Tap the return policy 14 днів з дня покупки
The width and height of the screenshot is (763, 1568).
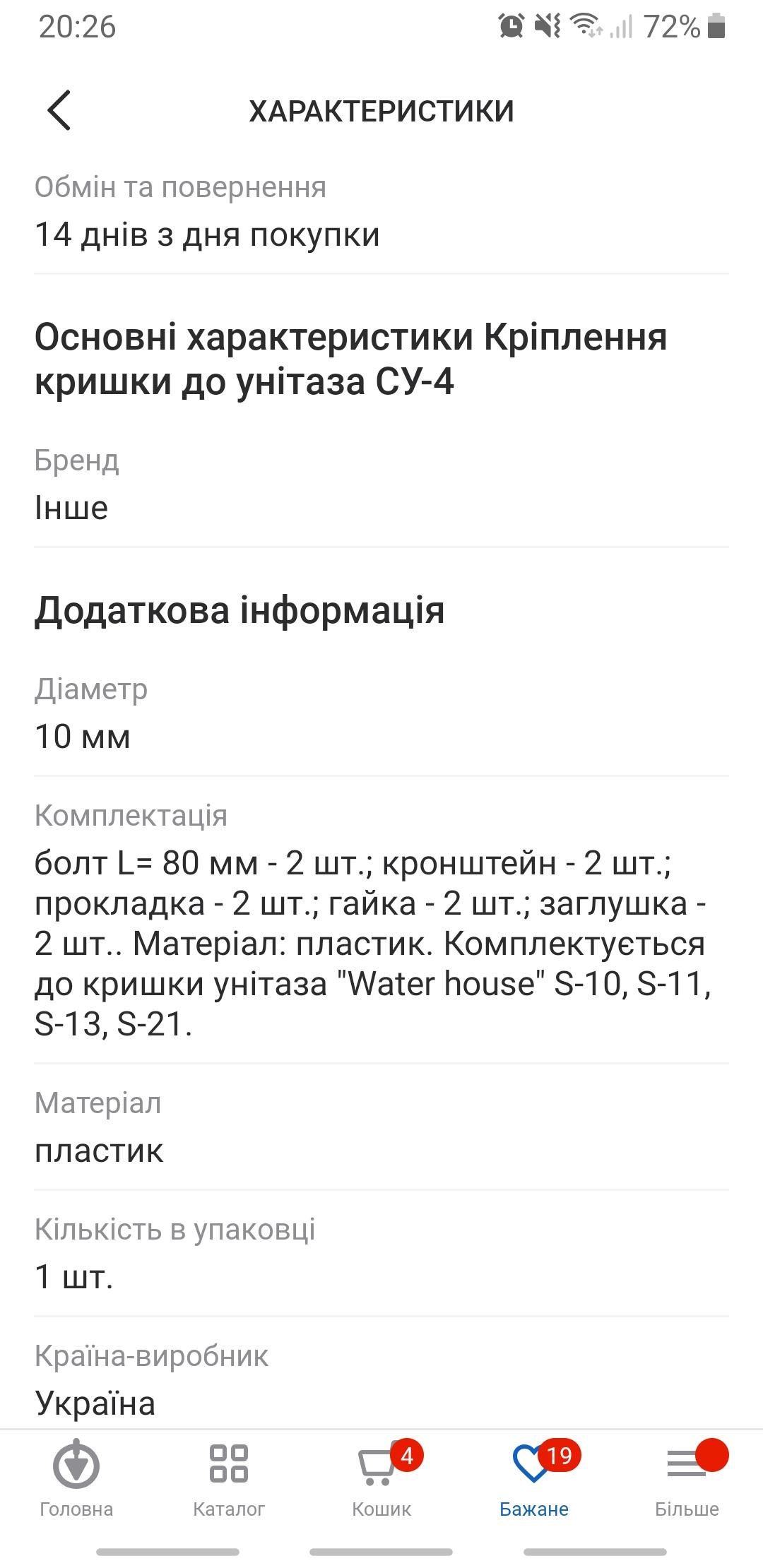point(208,235)
